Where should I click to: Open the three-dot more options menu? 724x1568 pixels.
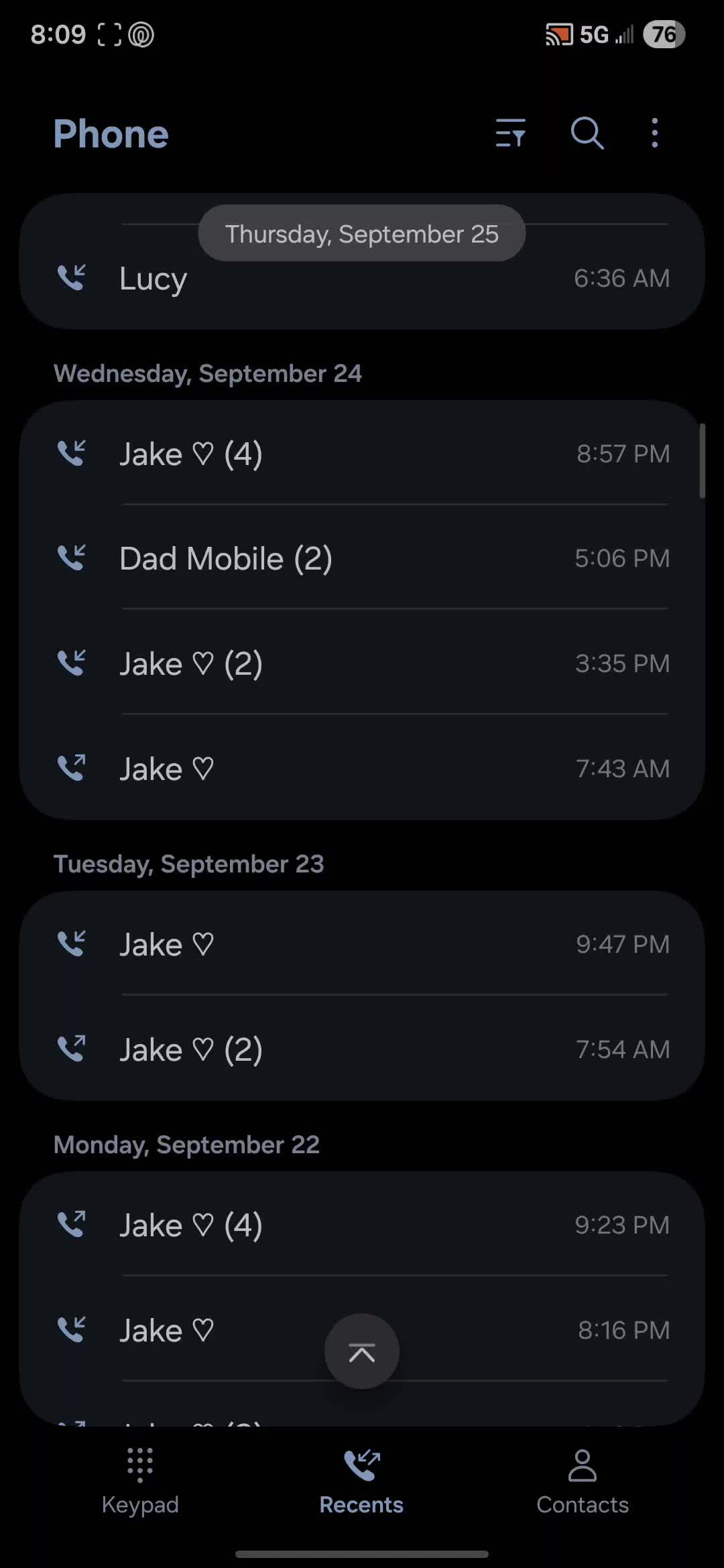[x=654, y=133]
